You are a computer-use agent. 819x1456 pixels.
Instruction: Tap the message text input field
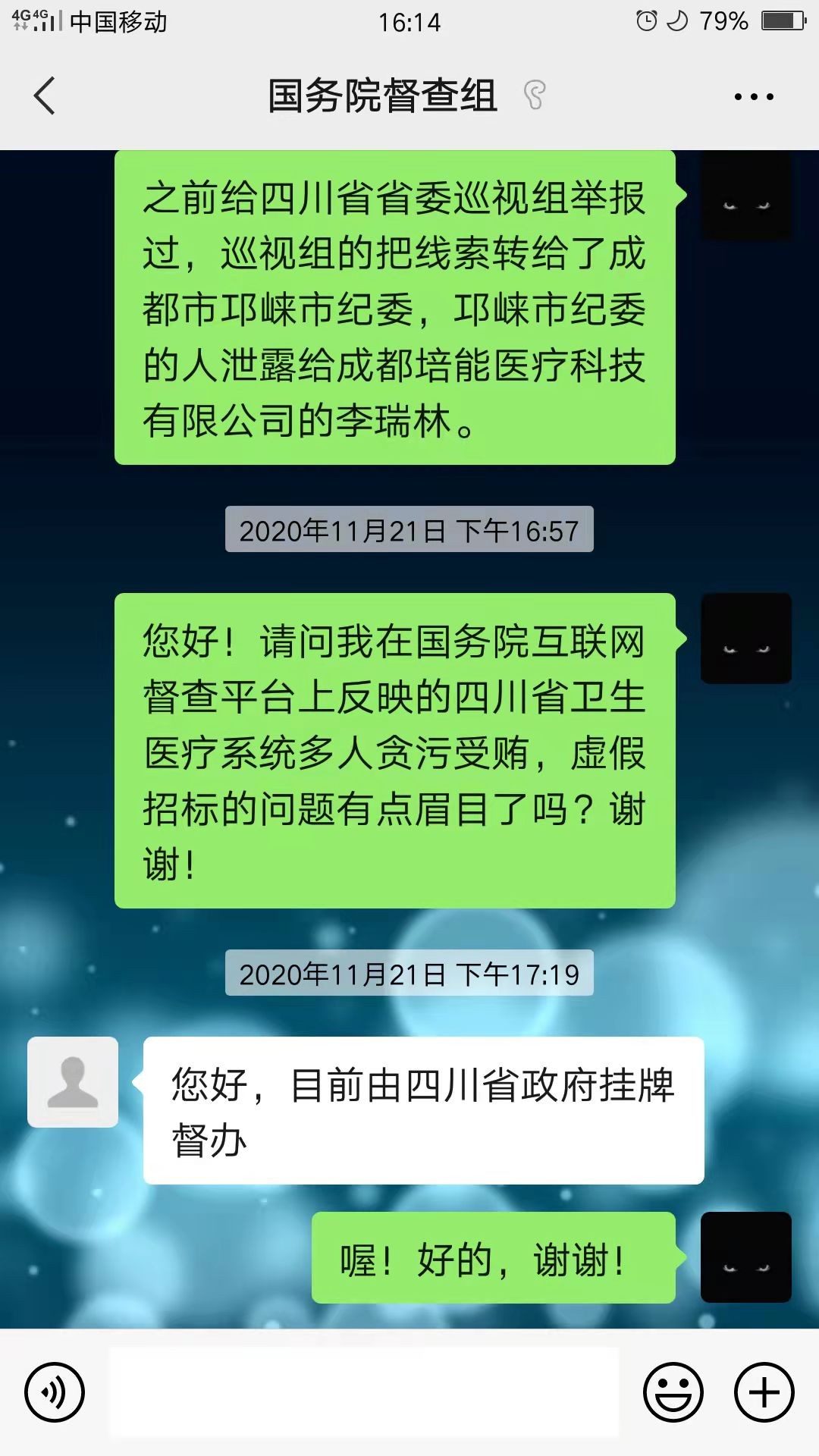(x=364, y=1392)
